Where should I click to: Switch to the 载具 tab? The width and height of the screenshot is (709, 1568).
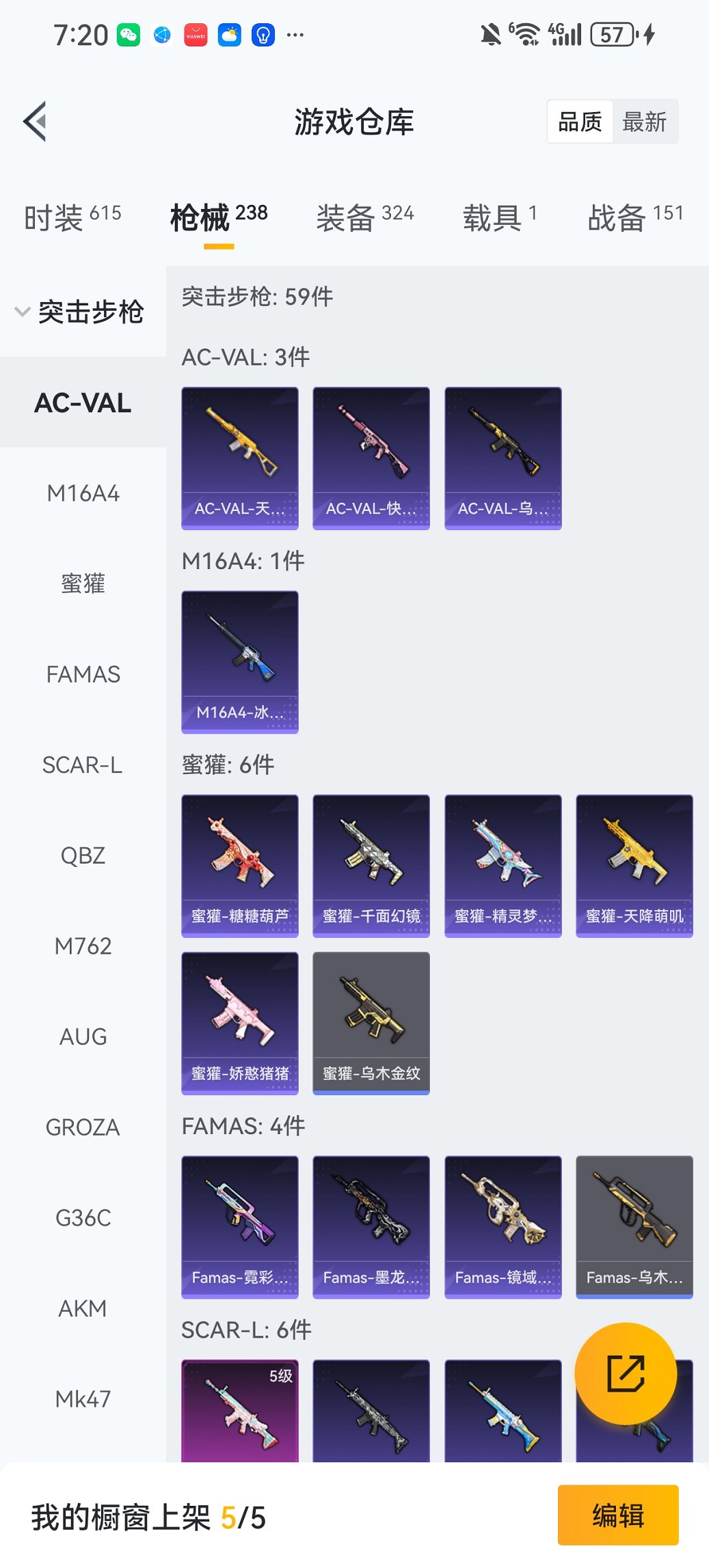pos(500,217)
